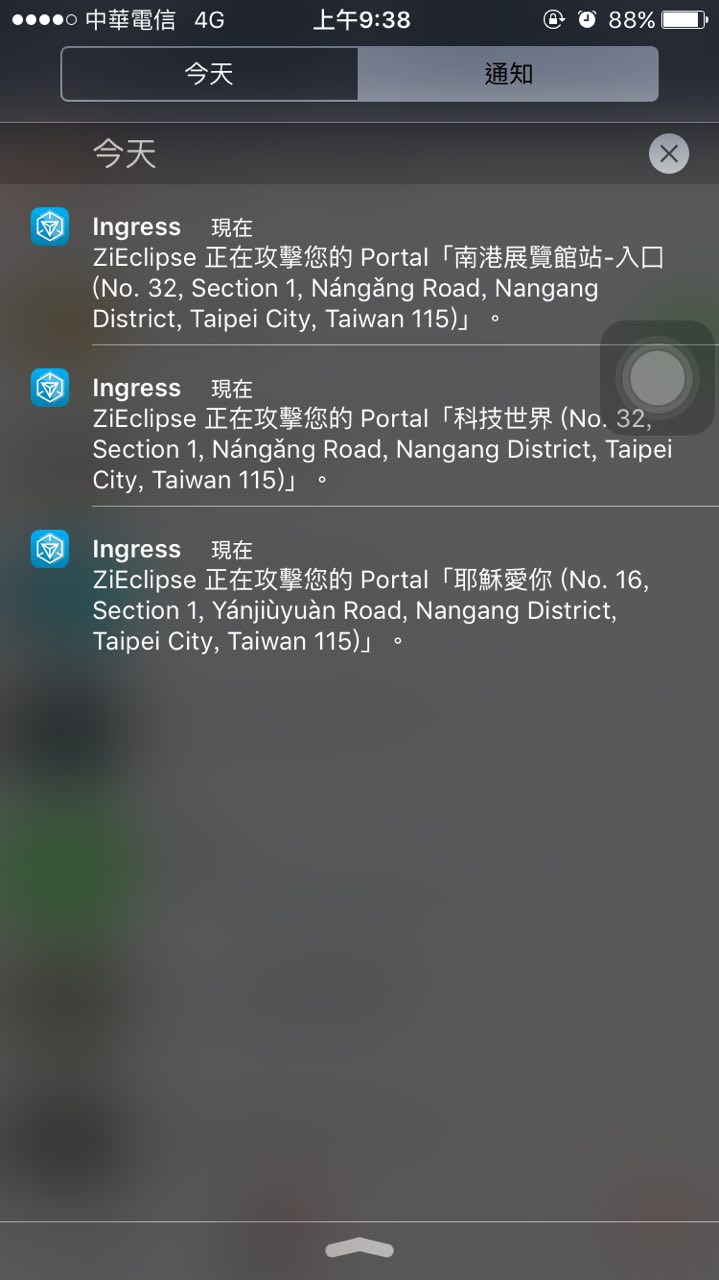Switch to the 今天 tab
Viewport: 719px width, 1280px height.
pyautogui.click(x=209, y=74)
